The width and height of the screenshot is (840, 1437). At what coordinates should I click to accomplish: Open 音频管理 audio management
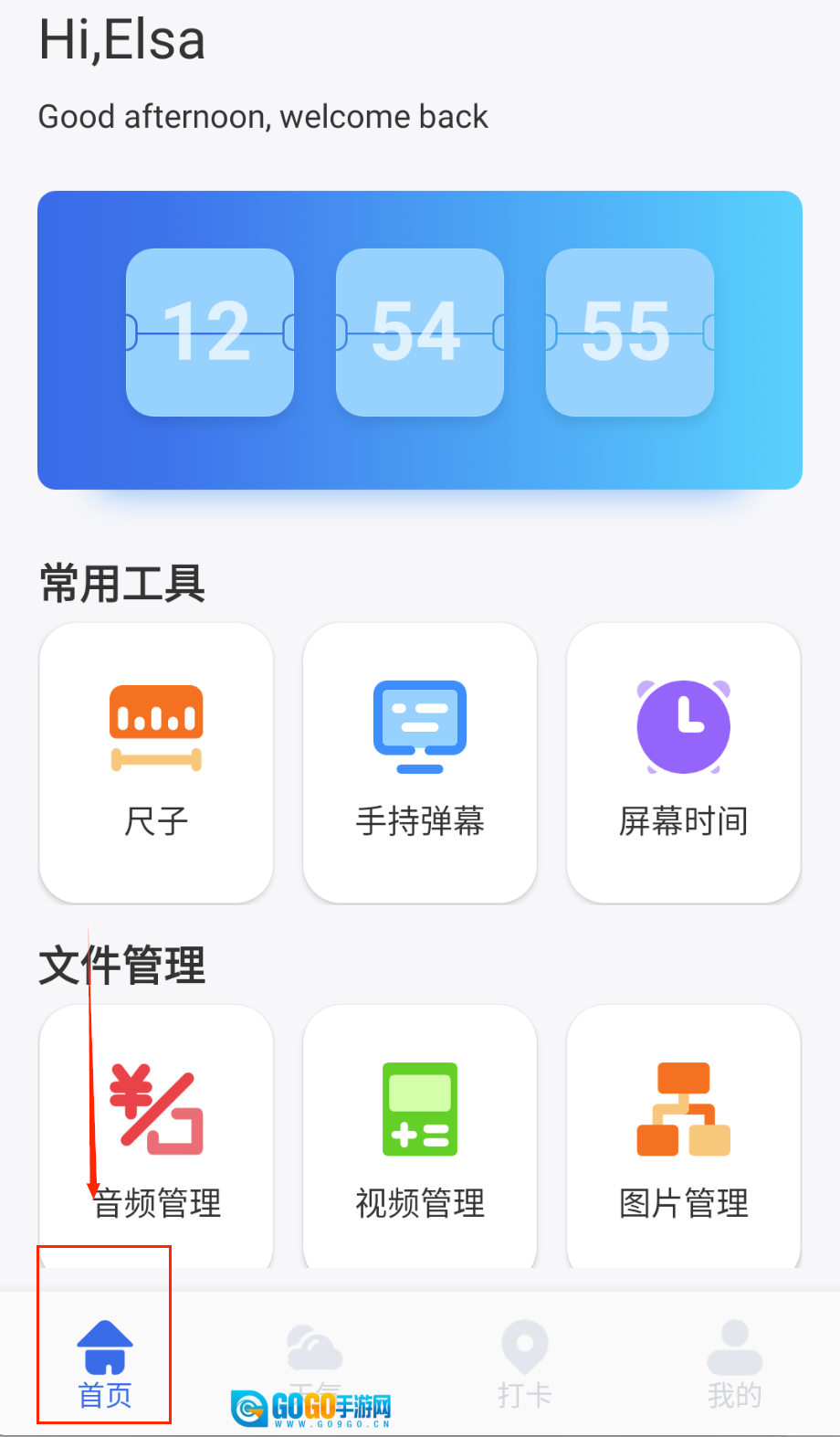156,1137
